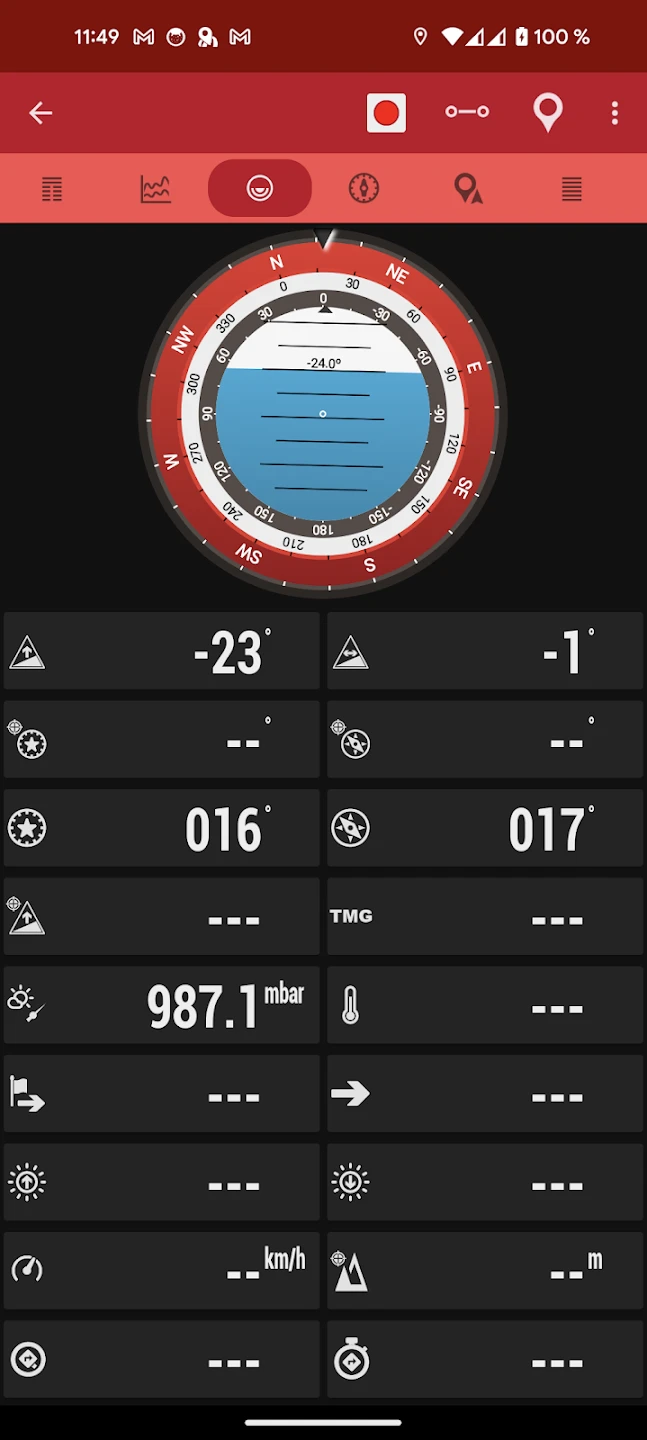The width and height of the screenshot is (647, 1440).
Task: Switch to the compass tab
Action: click(x=364, y=188)
